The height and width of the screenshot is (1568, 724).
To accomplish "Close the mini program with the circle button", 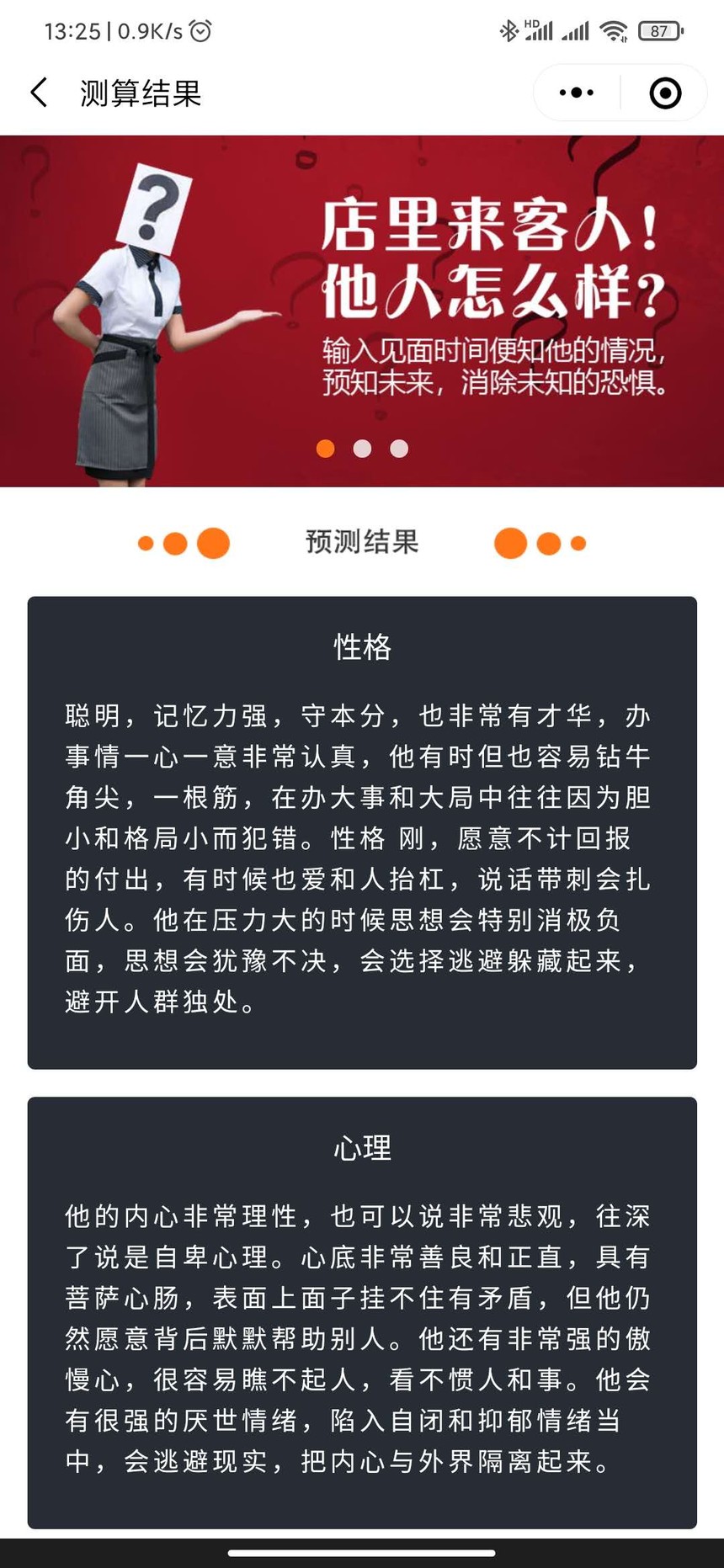I will click(x=665, y=93).
